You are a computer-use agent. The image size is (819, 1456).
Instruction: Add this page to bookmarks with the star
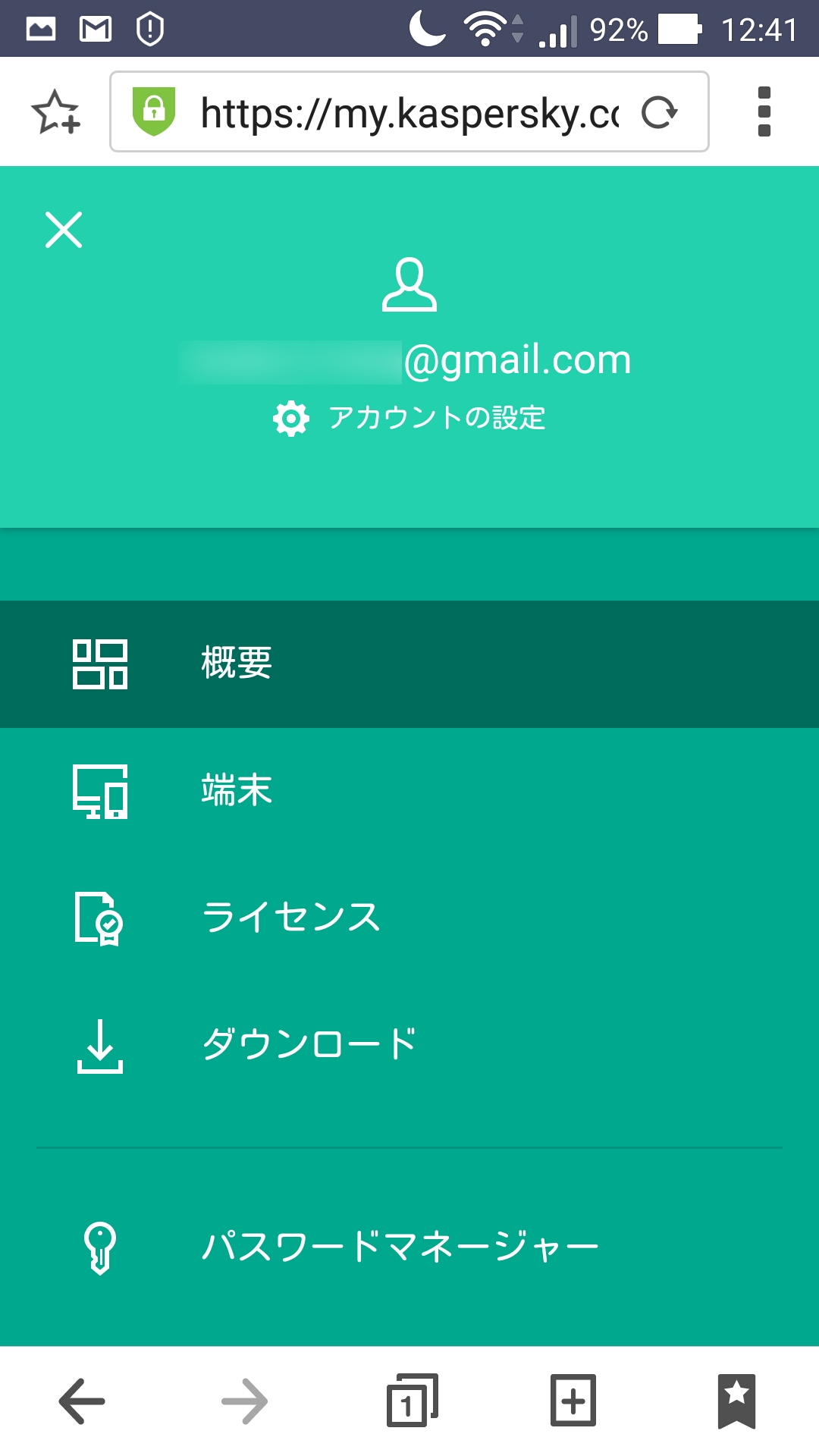55,112
